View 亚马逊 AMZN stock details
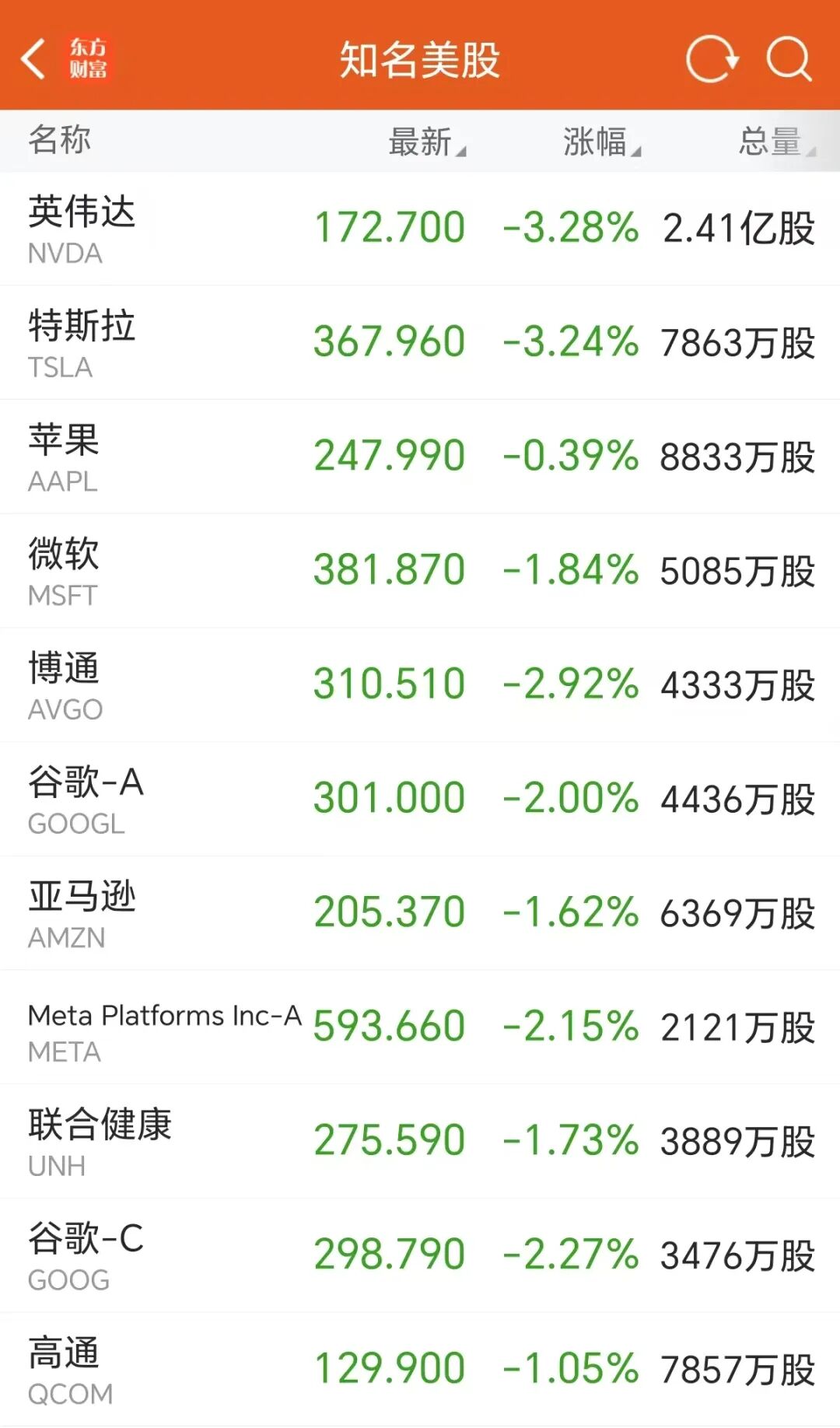The image size is (840, 1428). pyautogui.click(x=420, y=913)
